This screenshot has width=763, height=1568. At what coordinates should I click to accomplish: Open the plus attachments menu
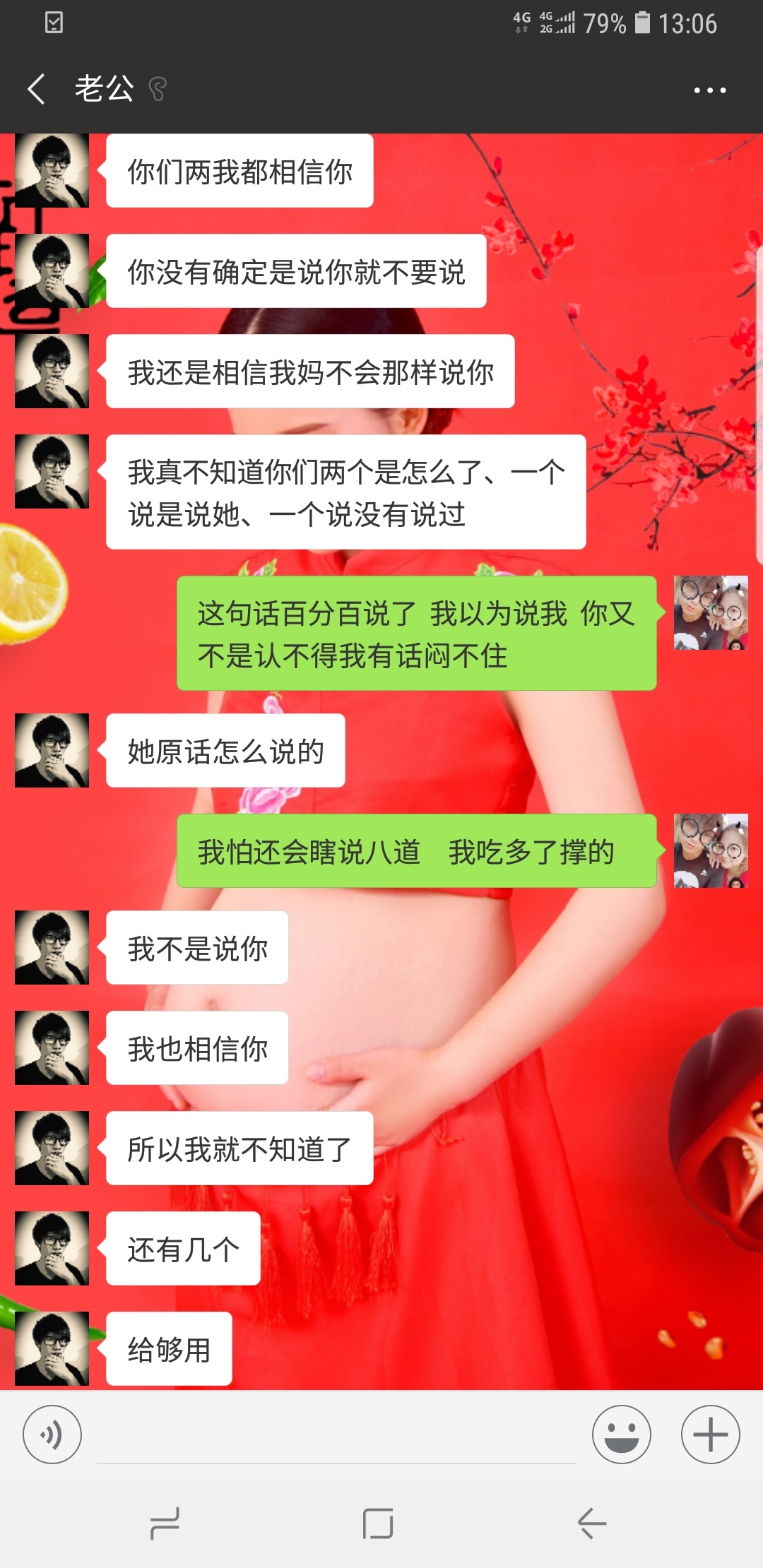[x=710, y=1435]
